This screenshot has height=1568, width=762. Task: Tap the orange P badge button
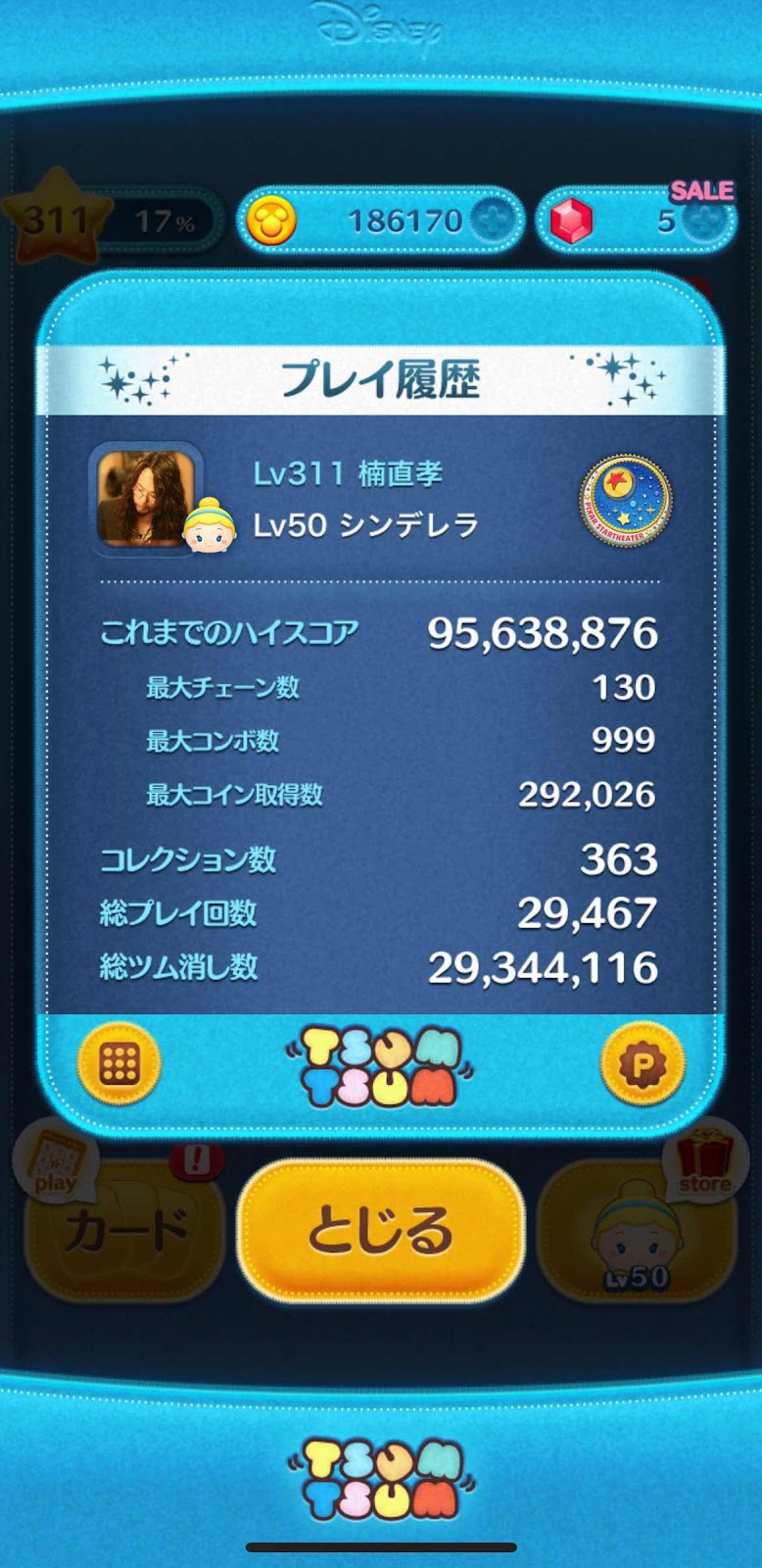[642, 1064]
